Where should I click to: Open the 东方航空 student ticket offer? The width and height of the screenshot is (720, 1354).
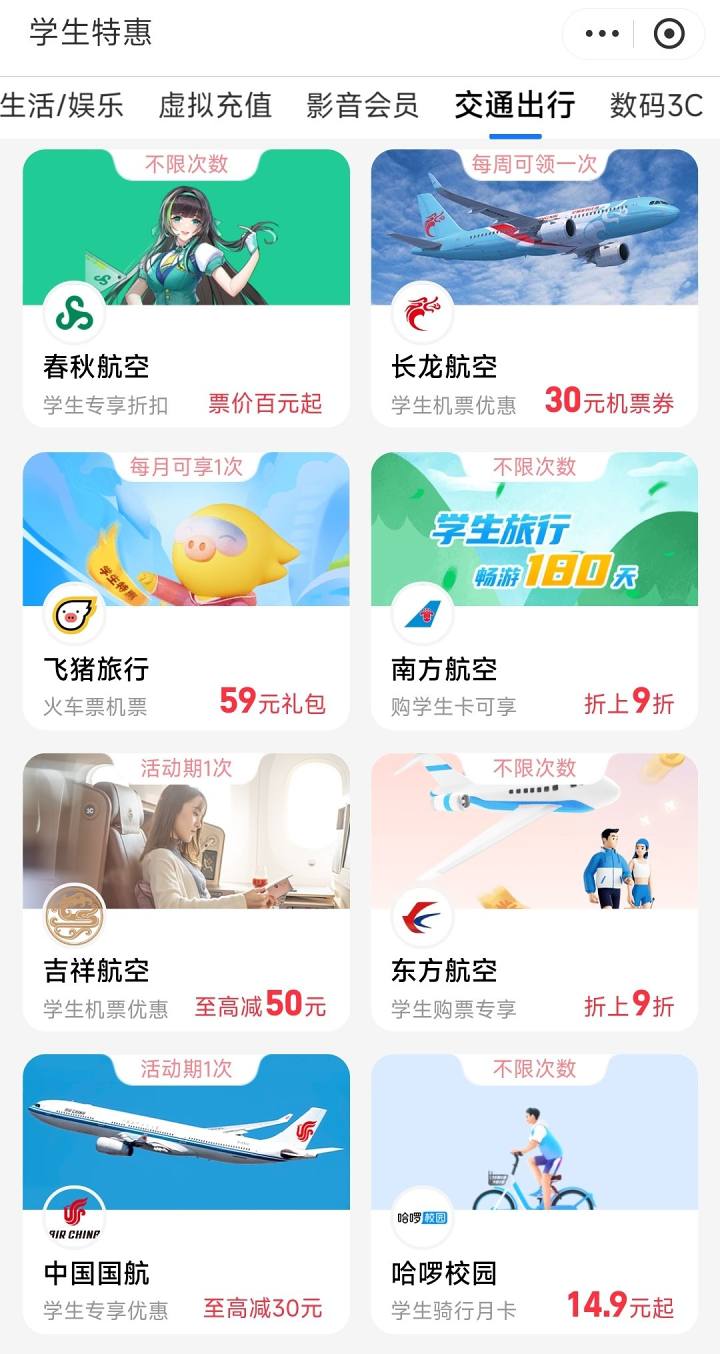(534, 891)
